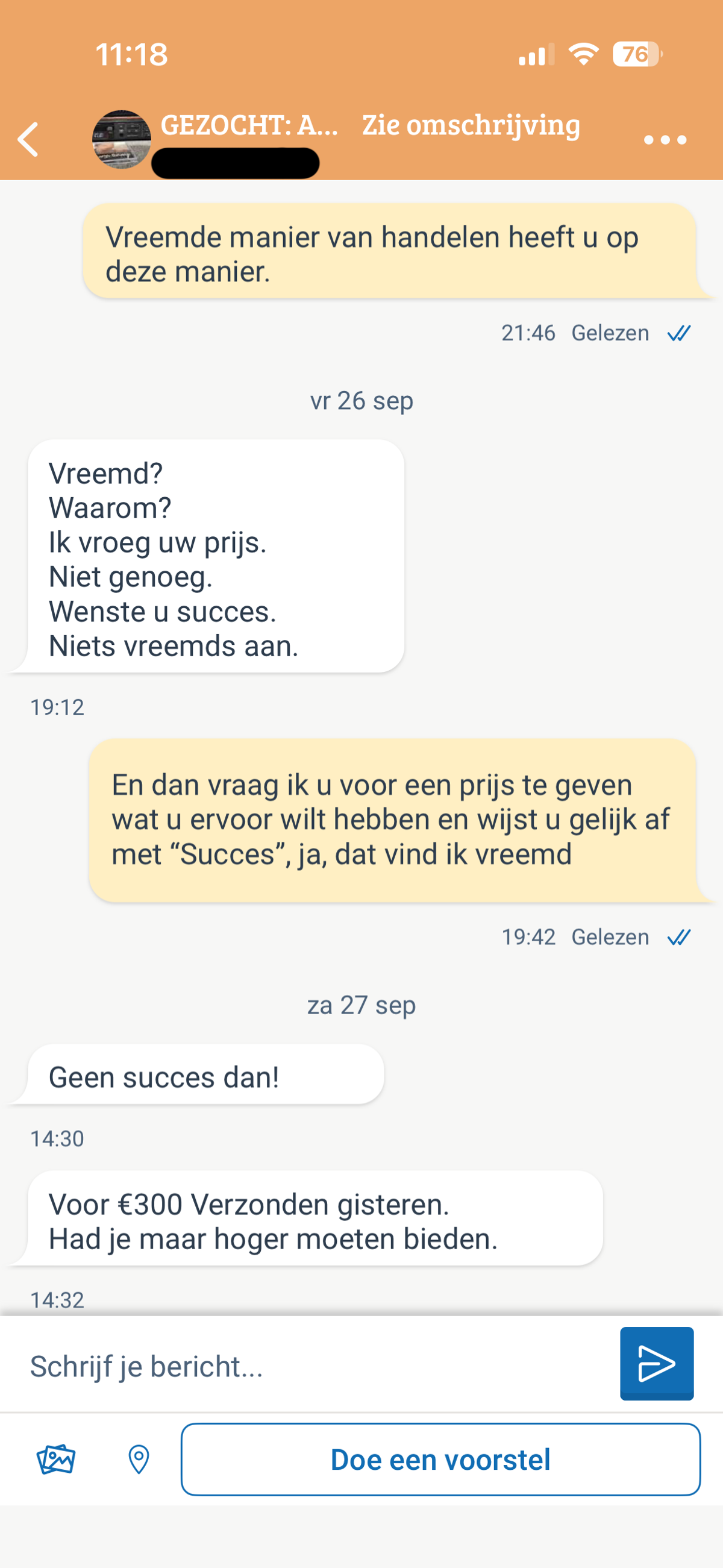Image resolution: width=723 pixels, height=1568 pixels.
Task: Share a location via the pin icon
Action: click(139, 1459)
